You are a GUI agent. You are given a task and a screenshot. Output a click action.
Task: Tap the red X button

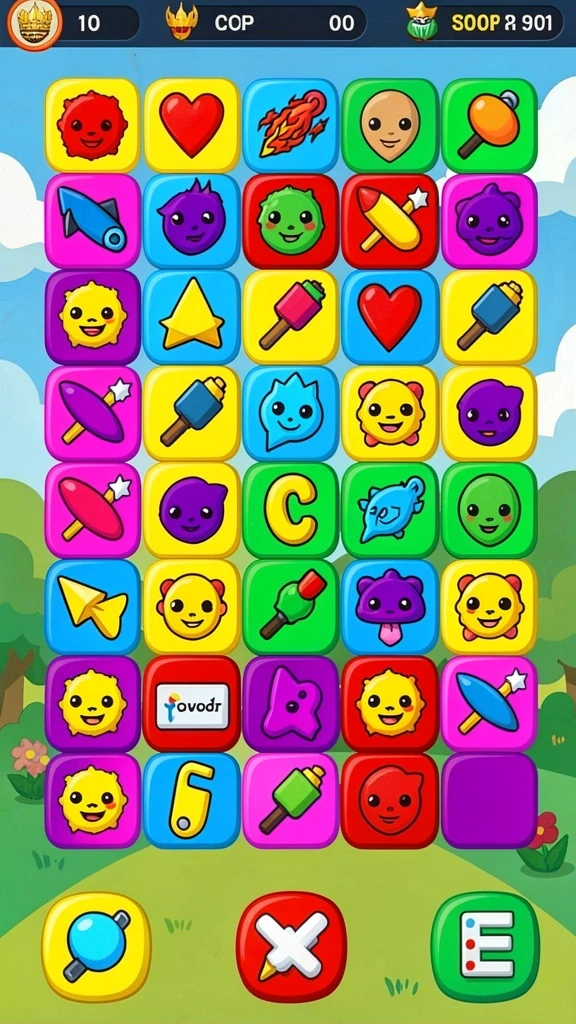pos(291,946)
